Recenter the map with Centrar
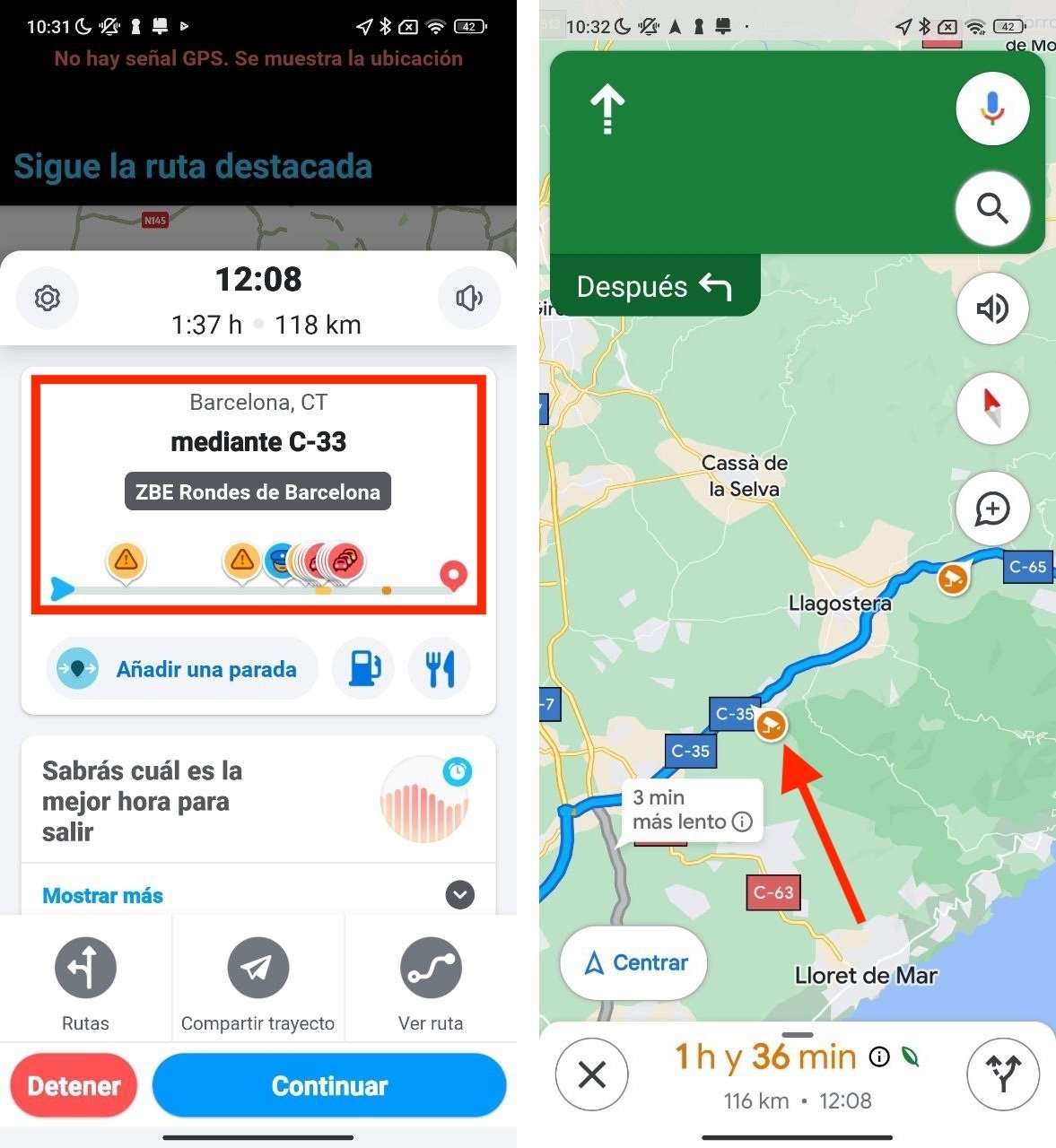The height and width of the screenshot is (1148, 1056). [634, 963]
